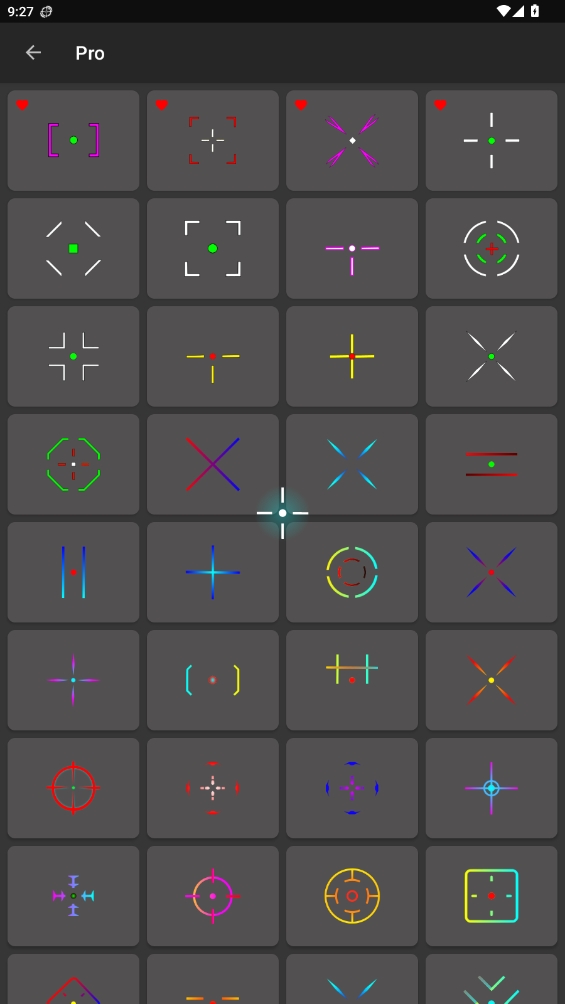Choose the magenta T-shape crosshair with white dot
565x1004 pixels.
click(352, 248)
